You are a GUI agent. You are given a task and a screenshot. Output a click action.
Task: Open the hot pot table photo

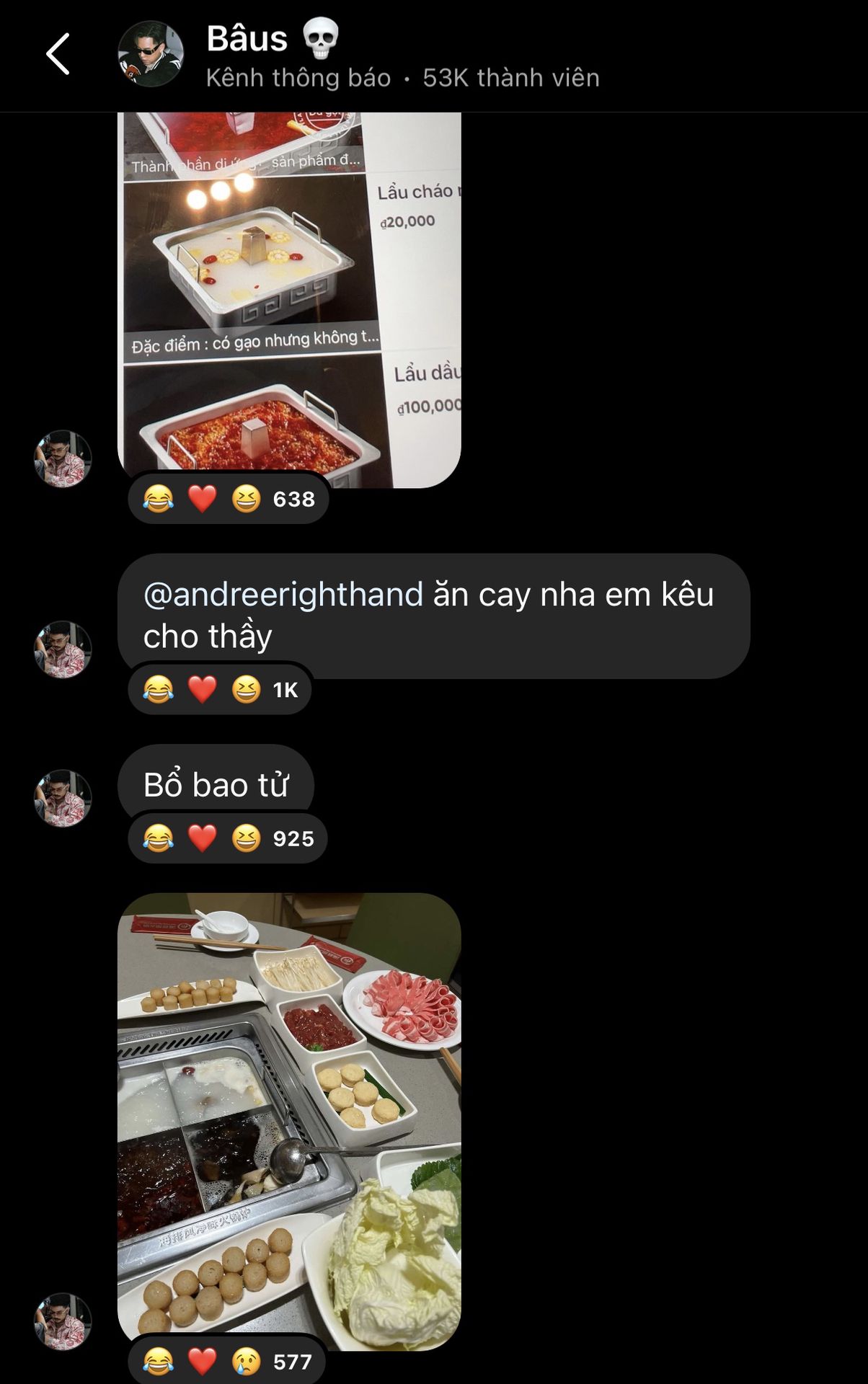click(x=289, y=1122)
